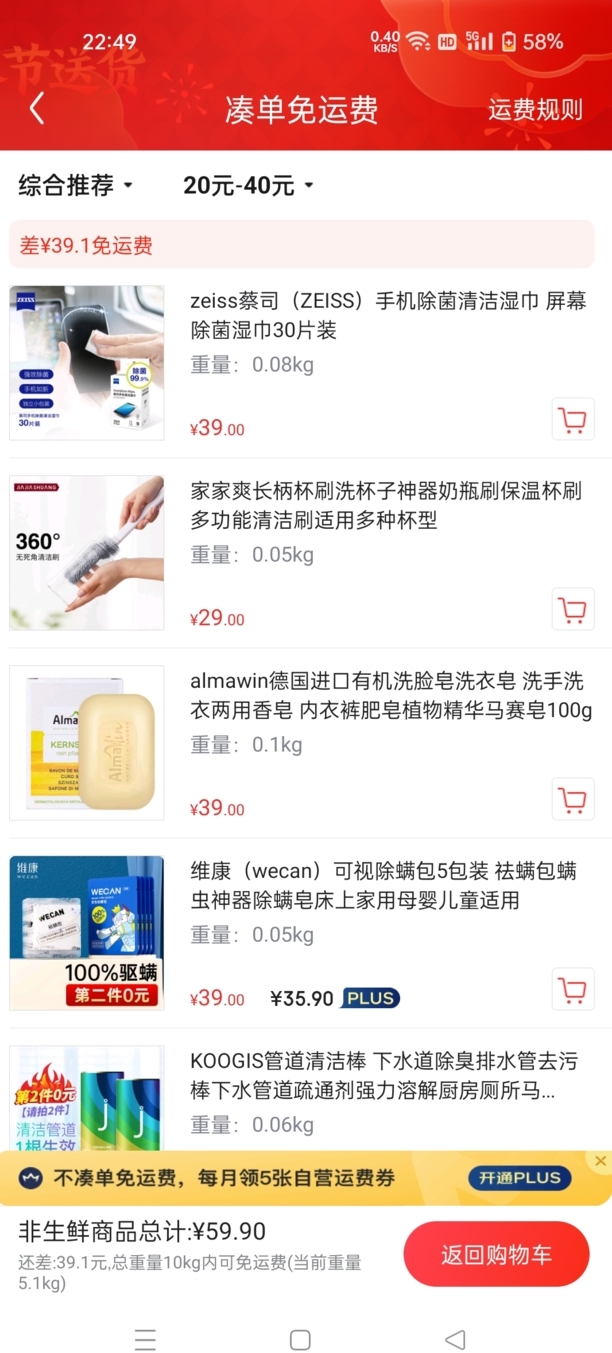Open 运费规则 shipping rules
This screenshot has width=612, height=1353.
coord(535,109)
